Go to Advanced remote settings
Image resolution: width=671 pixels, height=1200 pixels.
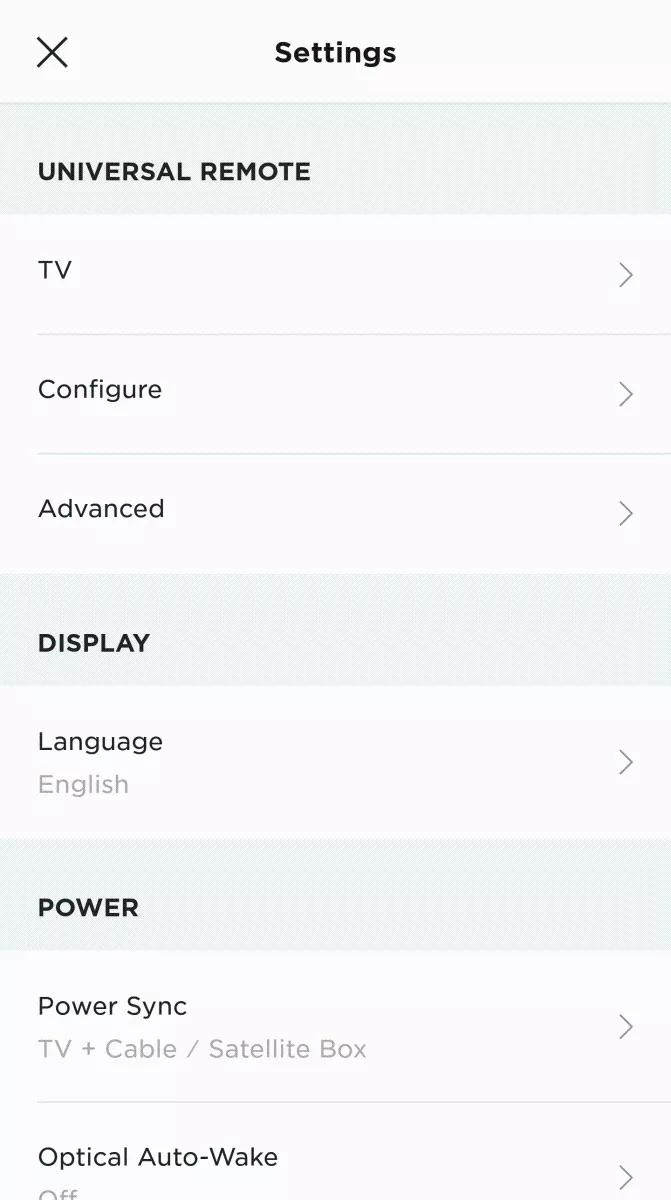click(335, 511)
